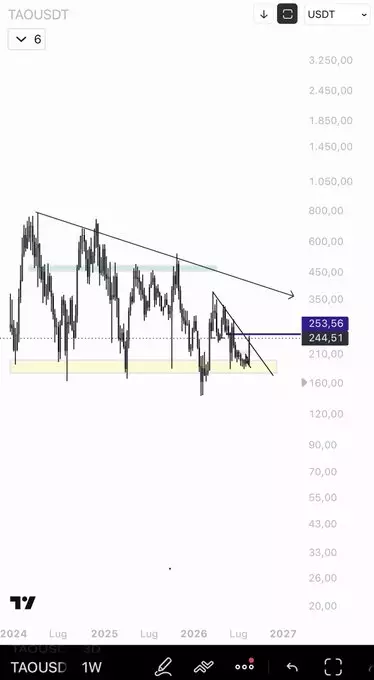Change the 1W timeframe interval
This screenshot has height=680, width=374.
click(92, 667)
